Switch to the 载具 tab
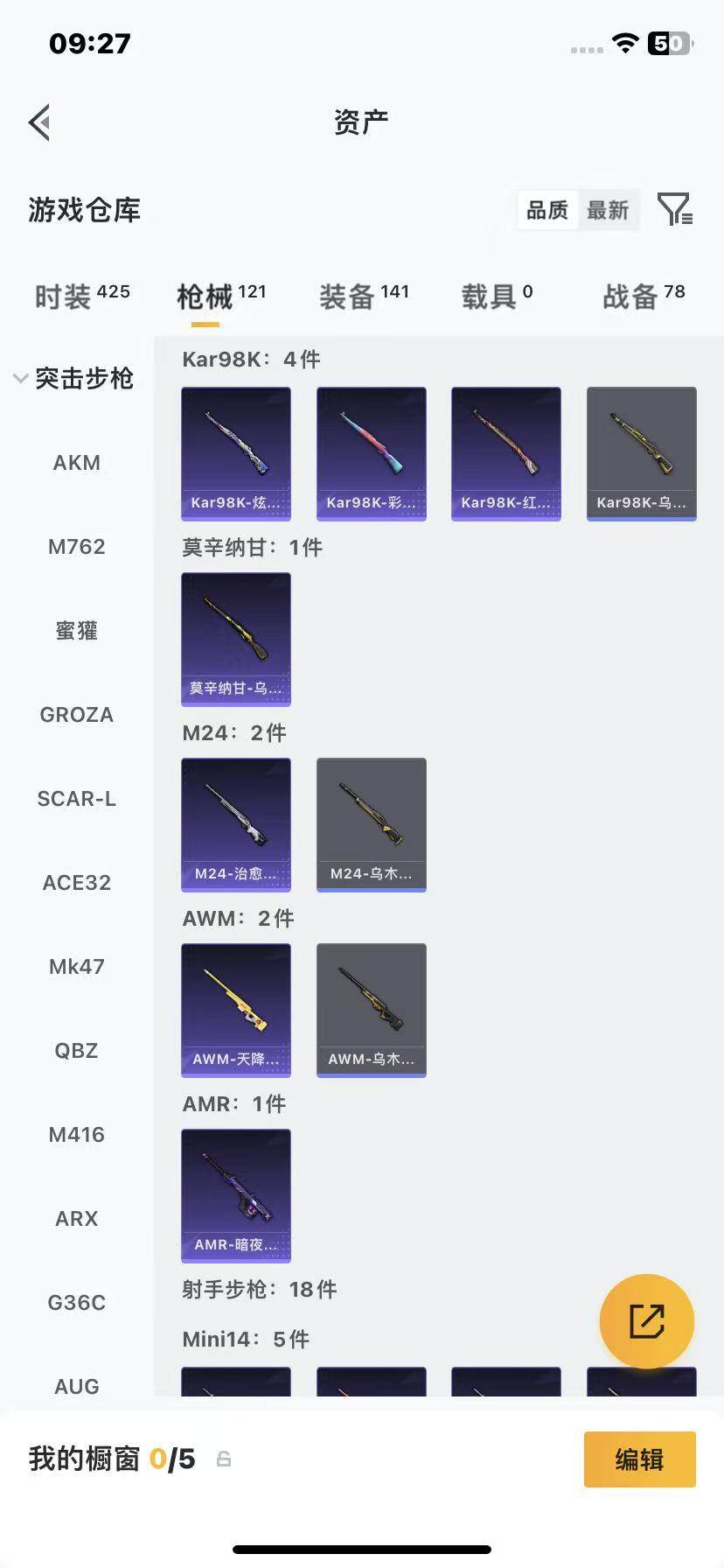 point(497,296)
